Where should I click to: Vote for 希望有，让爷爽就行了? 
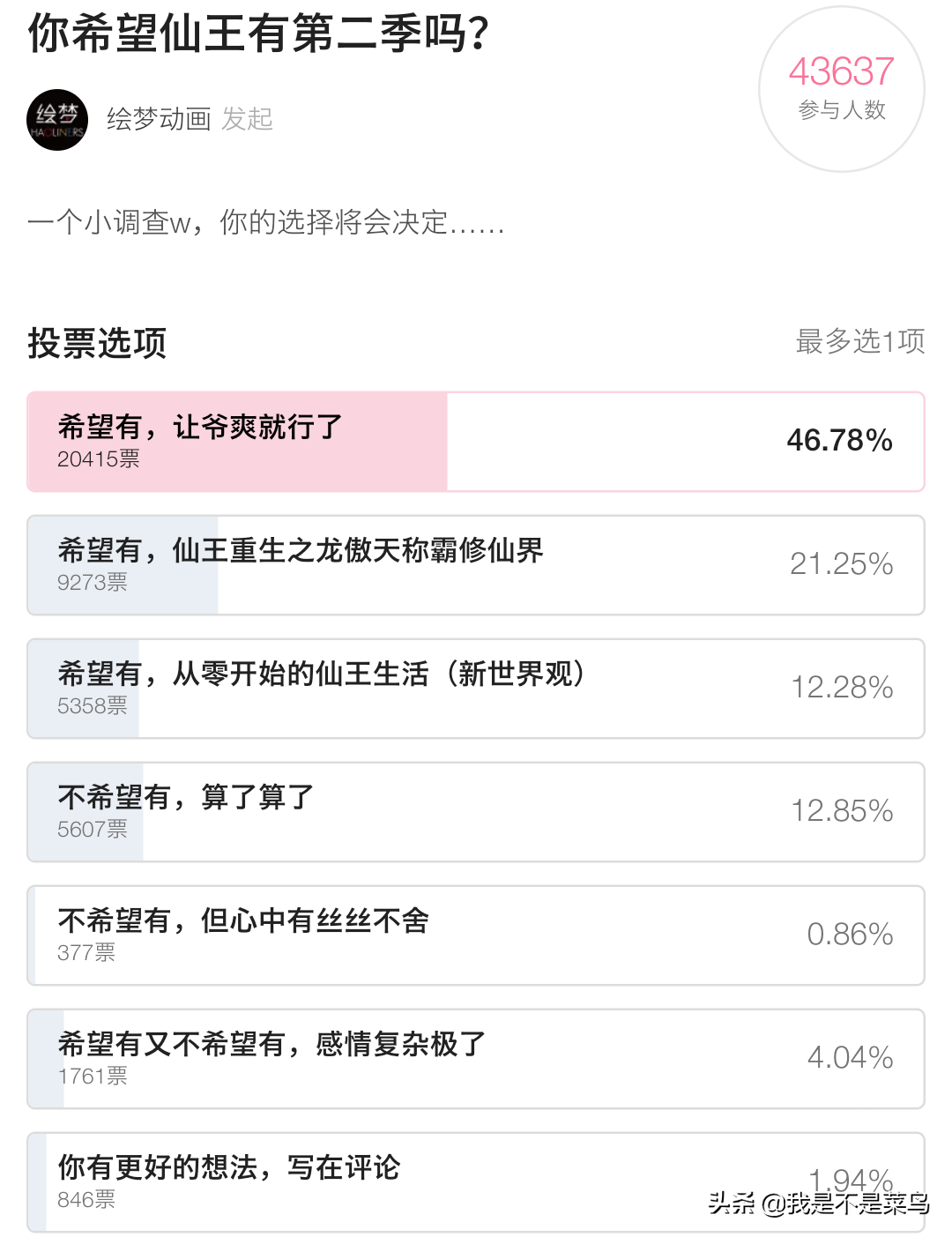(x=475, y=442)
